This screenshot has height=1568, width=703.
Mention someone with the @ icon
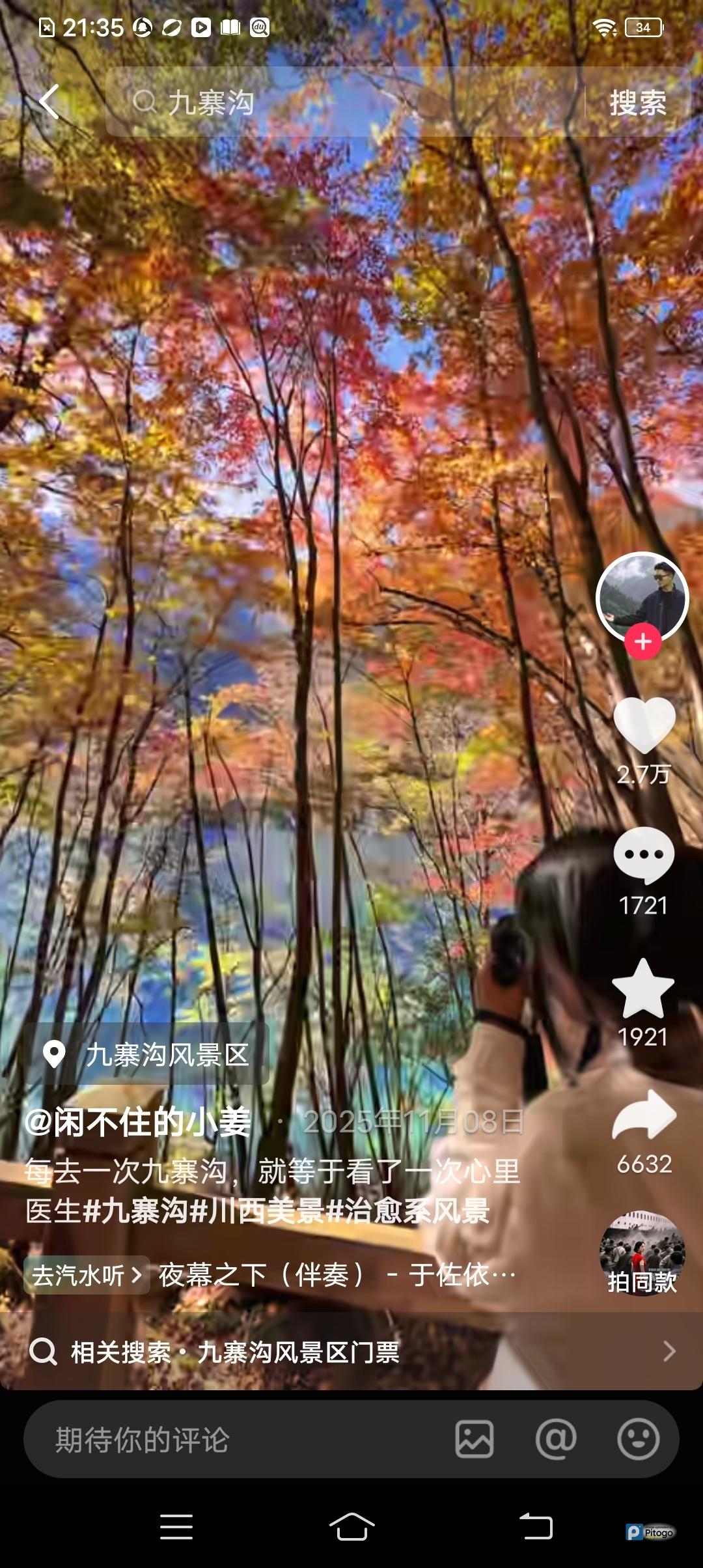[x=556, y=1440]
